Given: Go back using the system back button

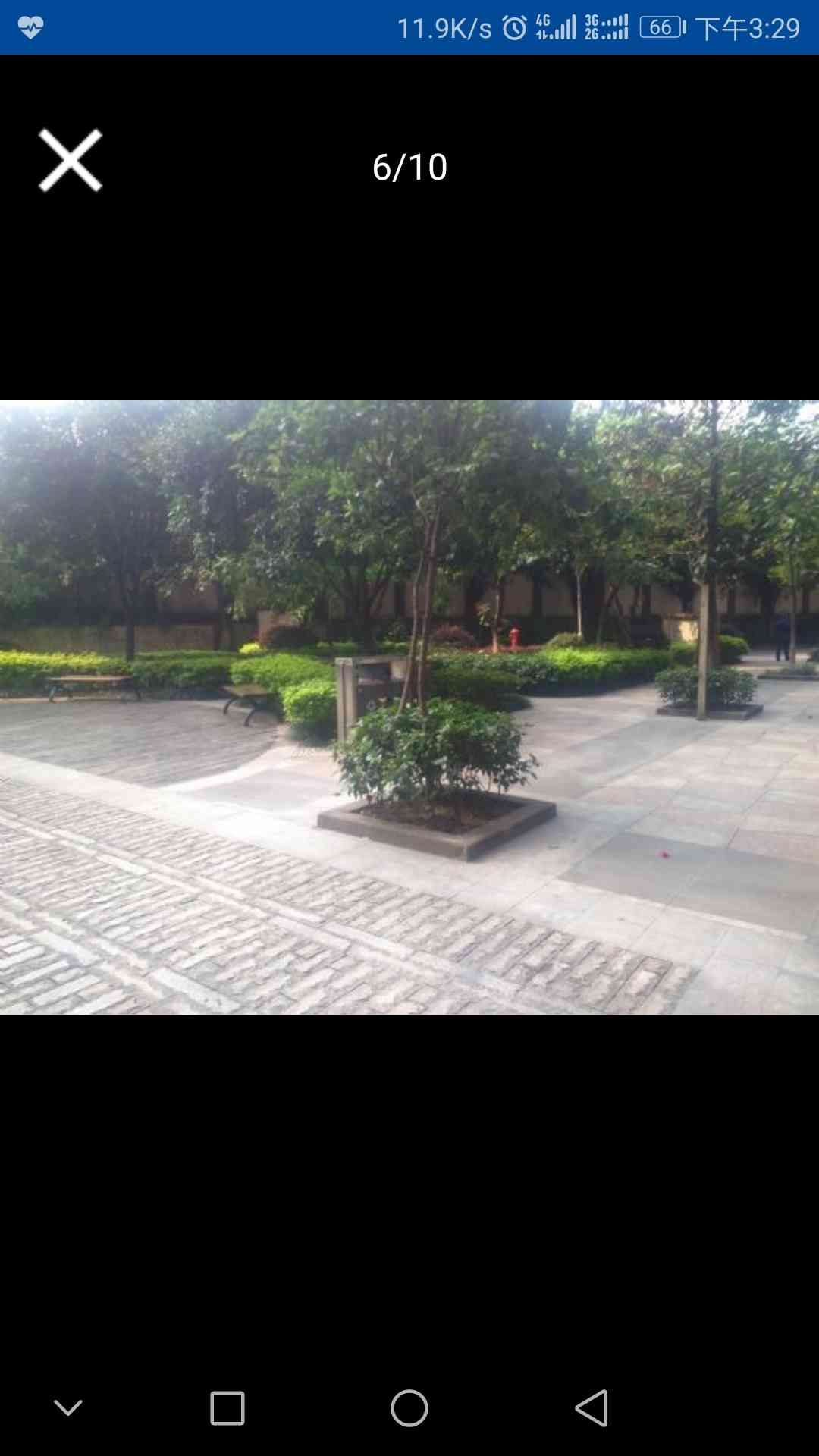Looking at the screenshot, I should pos(591,1408).
